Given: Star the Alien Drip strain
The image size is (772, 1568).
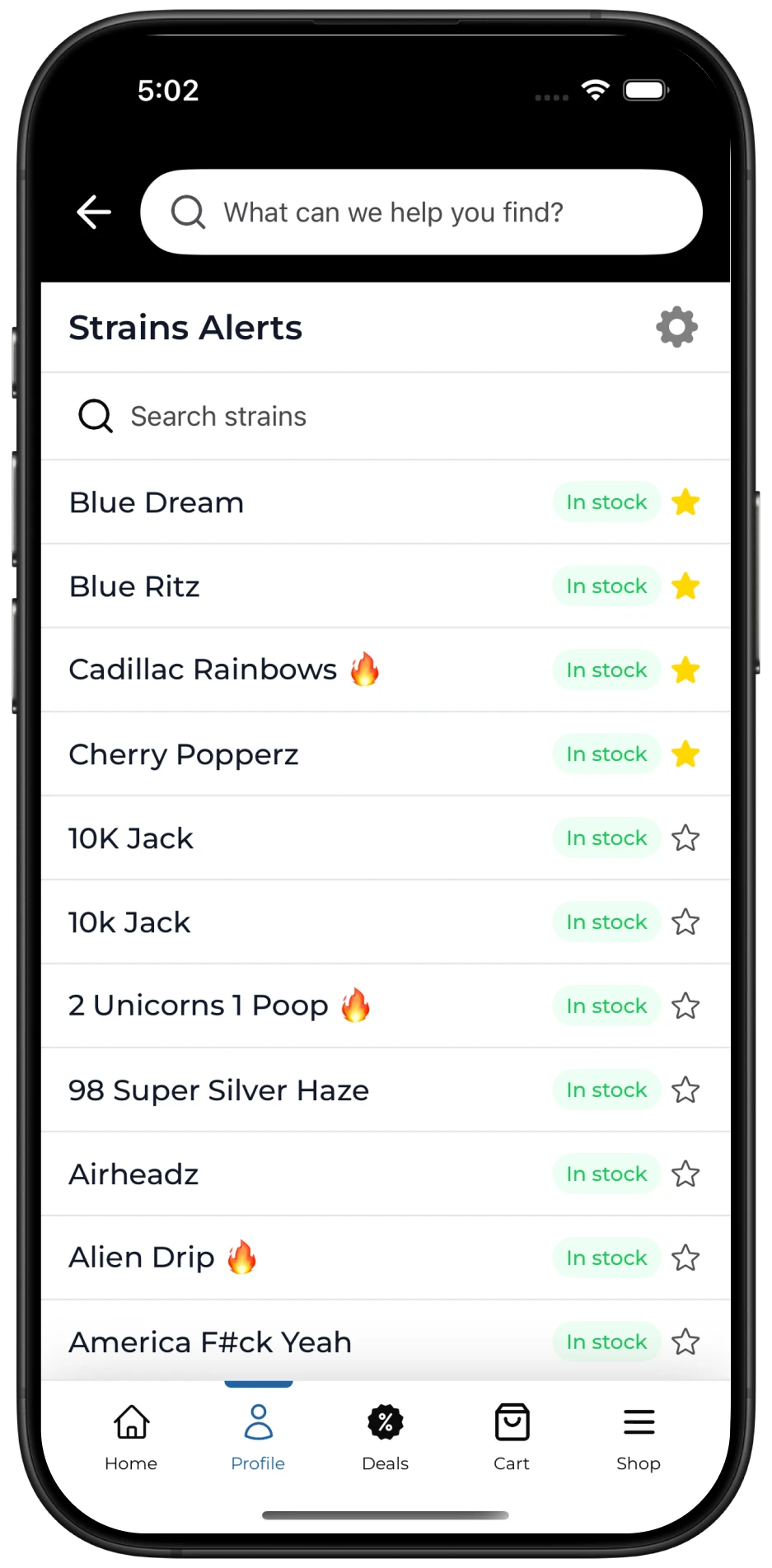Looking at the screenshot, I should click(685, 1258).
